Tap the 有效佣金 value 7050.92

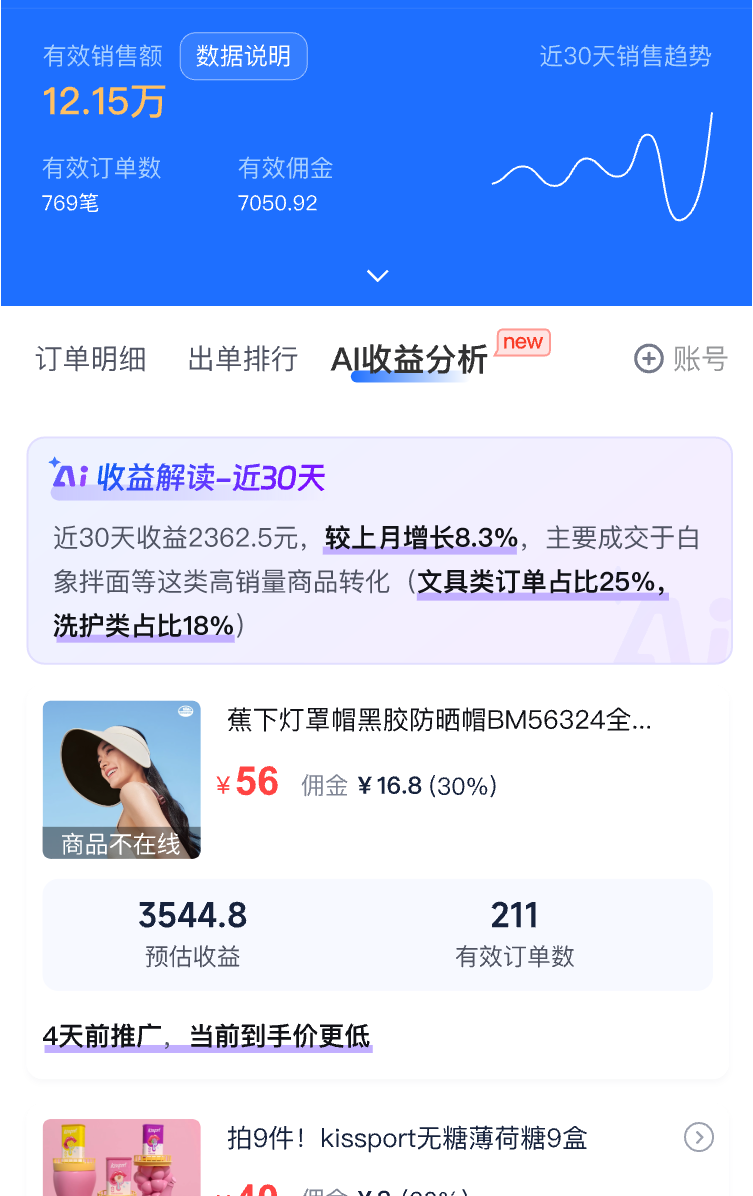coord(278,203)
